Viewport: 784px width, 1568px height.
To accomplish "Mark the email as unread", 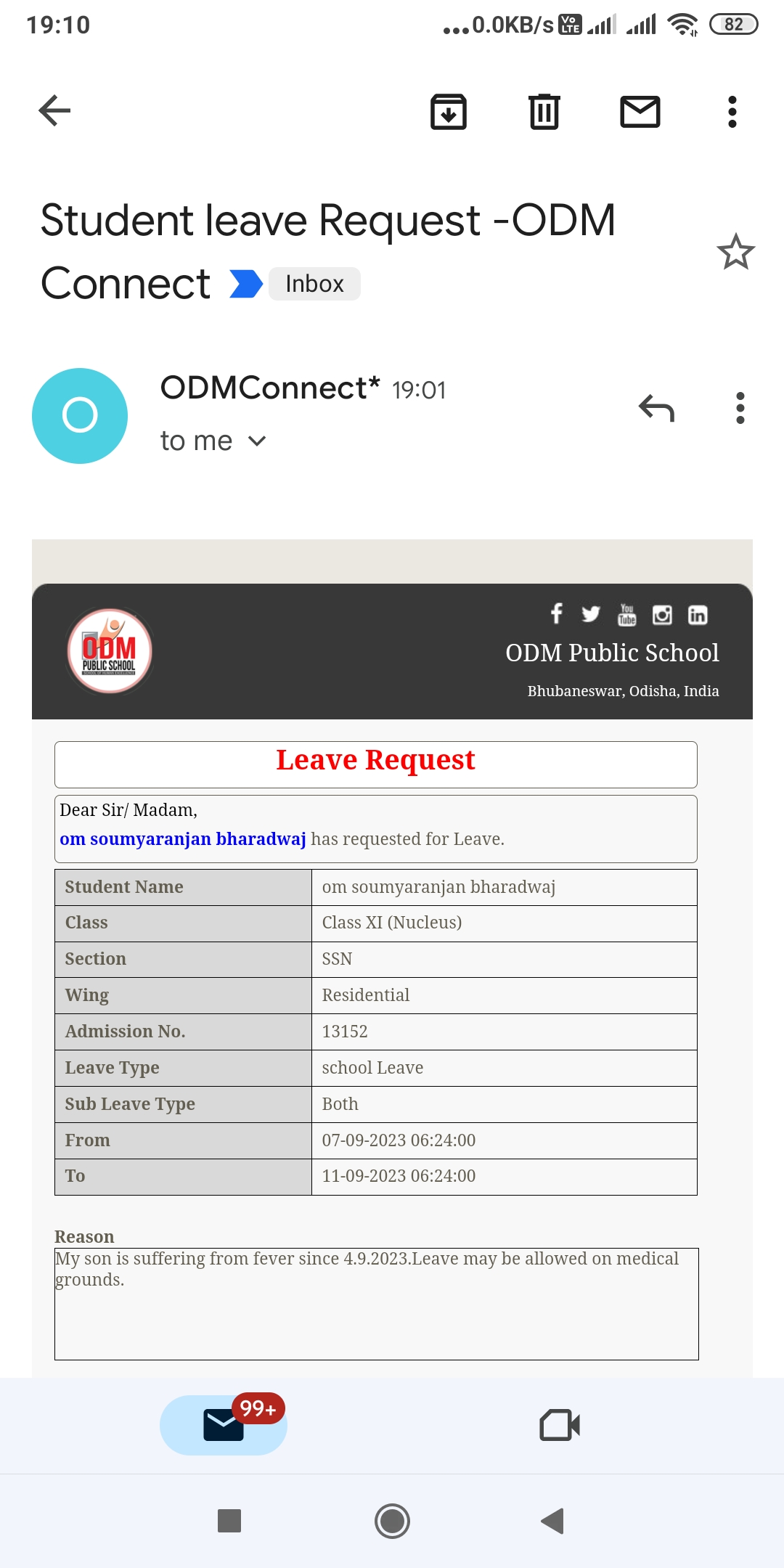I will (x=640, y=112).
